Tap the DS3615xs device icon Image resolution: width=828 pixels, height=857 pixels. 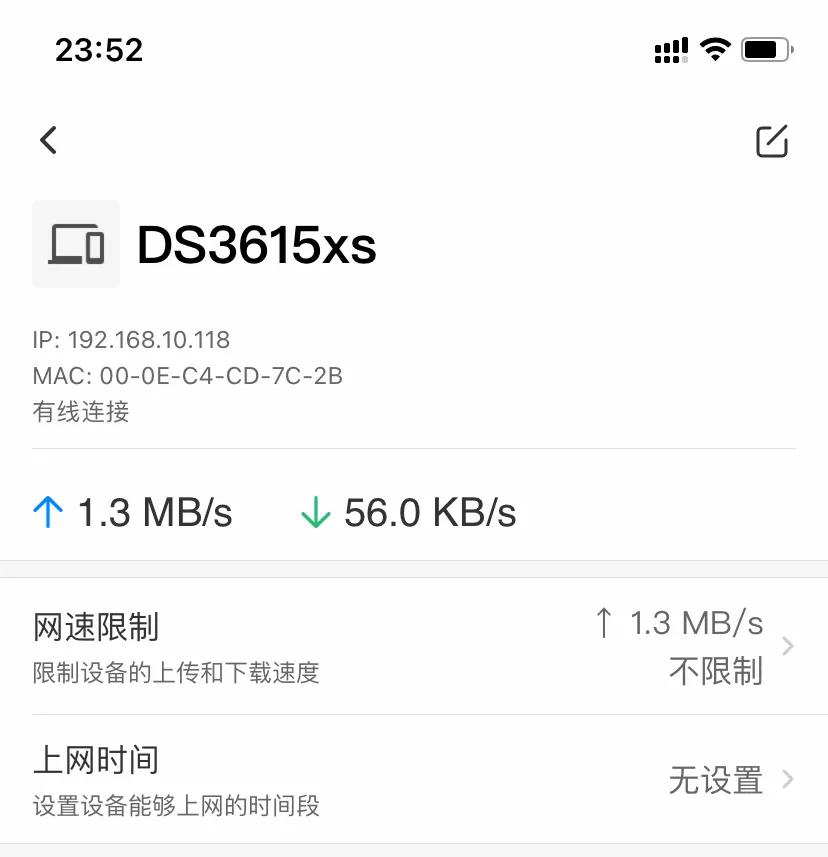tap(76, 243)
